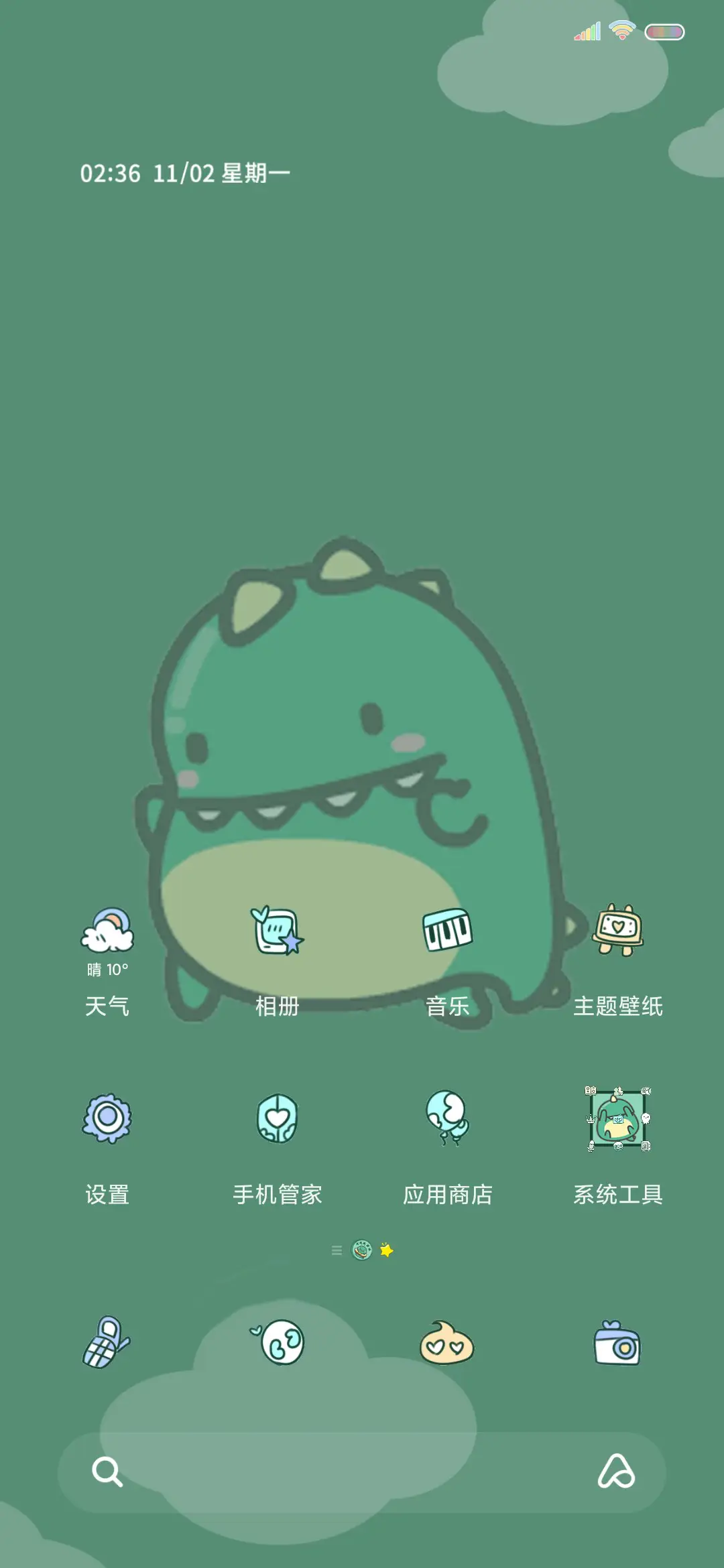The width and height of the screenshot is (724, 1568).
Task: Tap the dinosaur badge page indicator
Action: pos(361,1248)
